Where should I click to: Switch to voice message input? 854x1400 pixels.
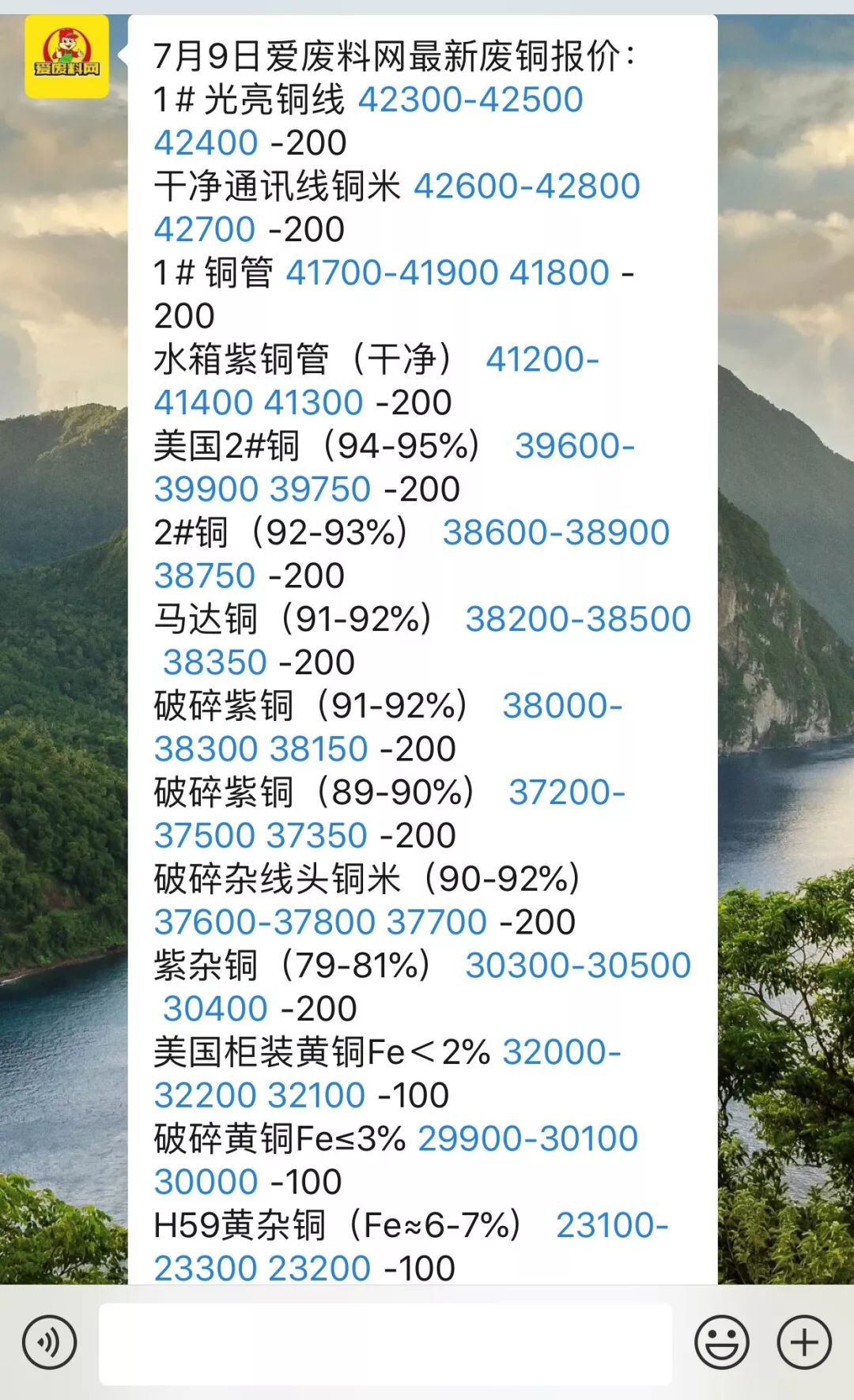click(x=49, y=1342)
